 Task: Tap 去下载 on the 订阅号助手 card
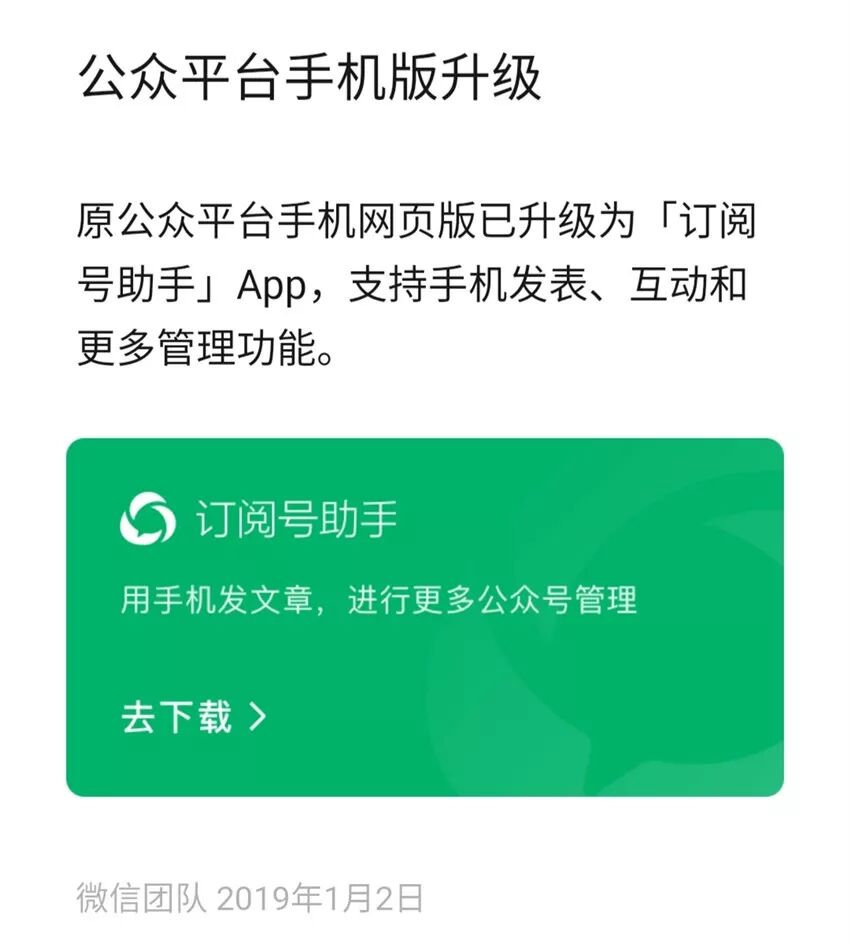click(194, 717)
